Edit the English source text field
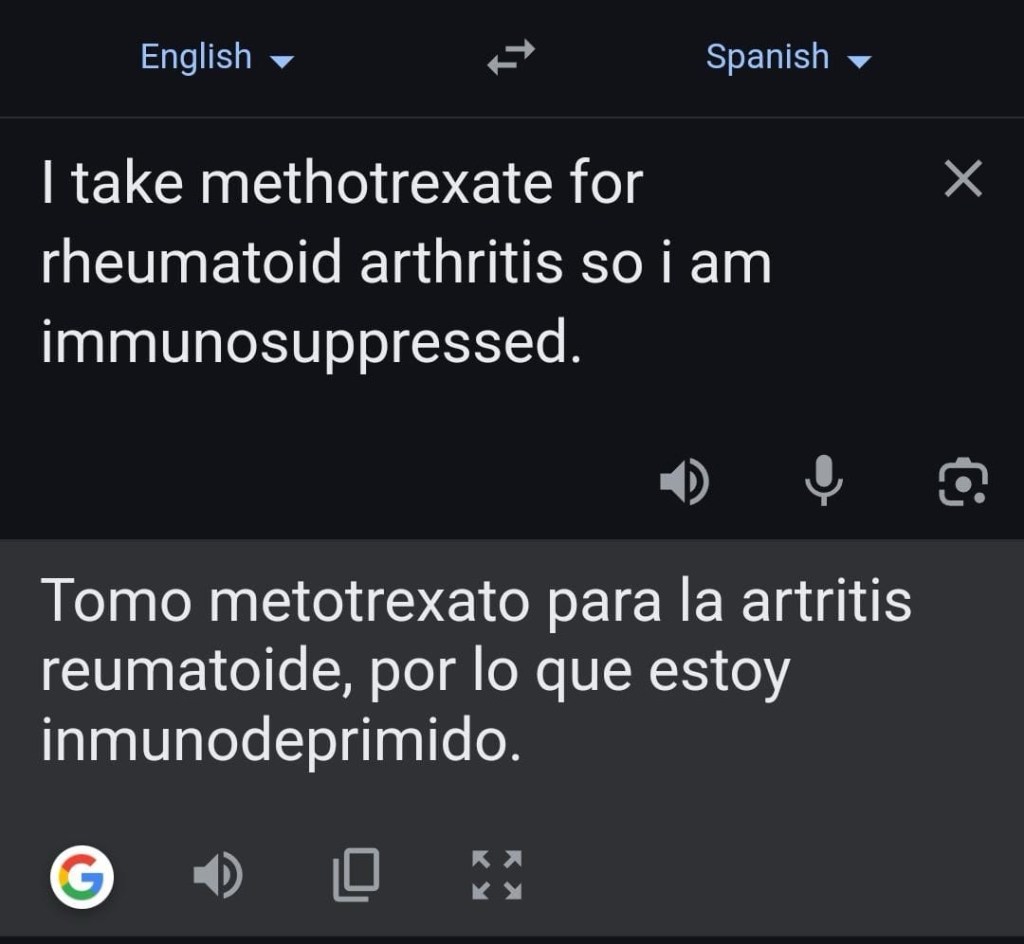 (x=400, y=263)
